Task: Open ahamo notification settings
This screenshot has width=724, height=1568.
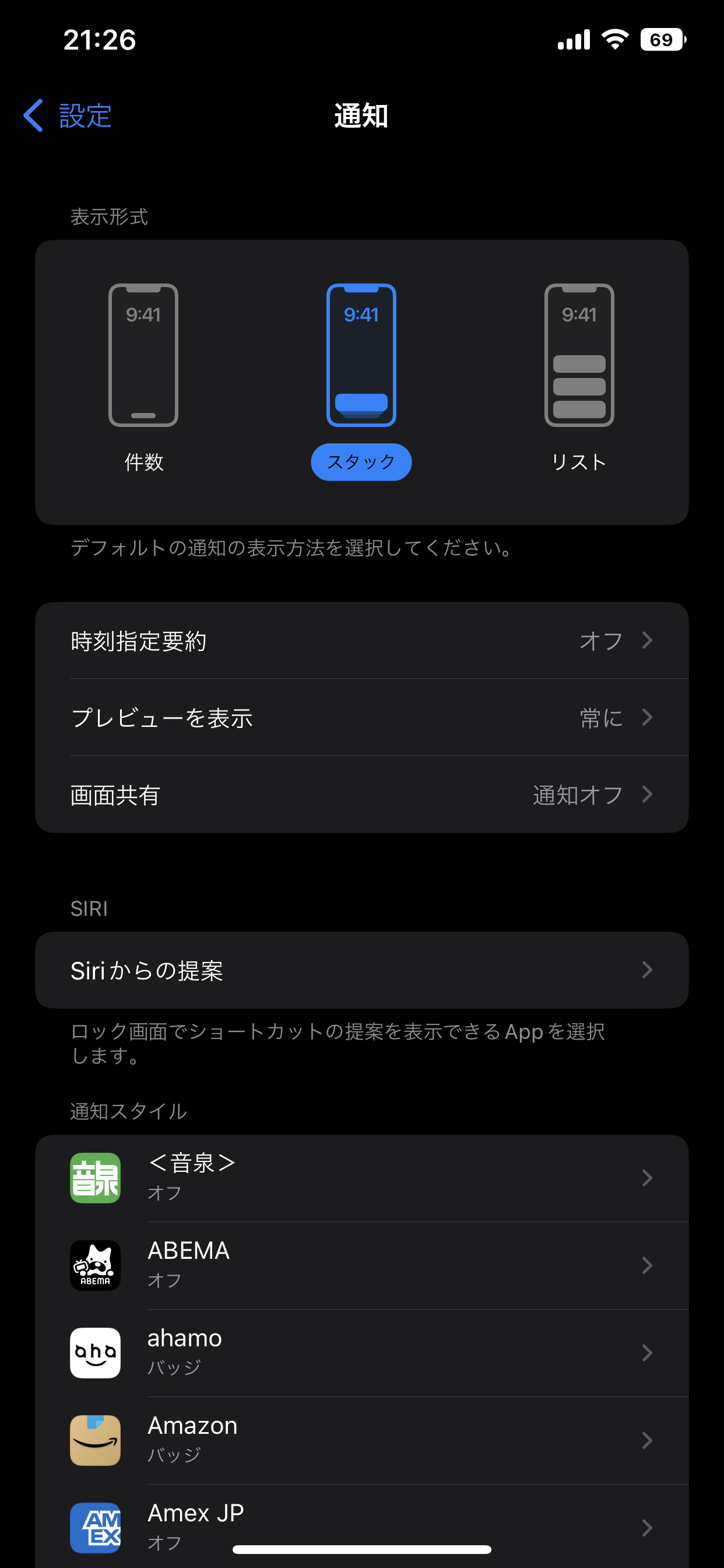Action: pos(361,1353)
